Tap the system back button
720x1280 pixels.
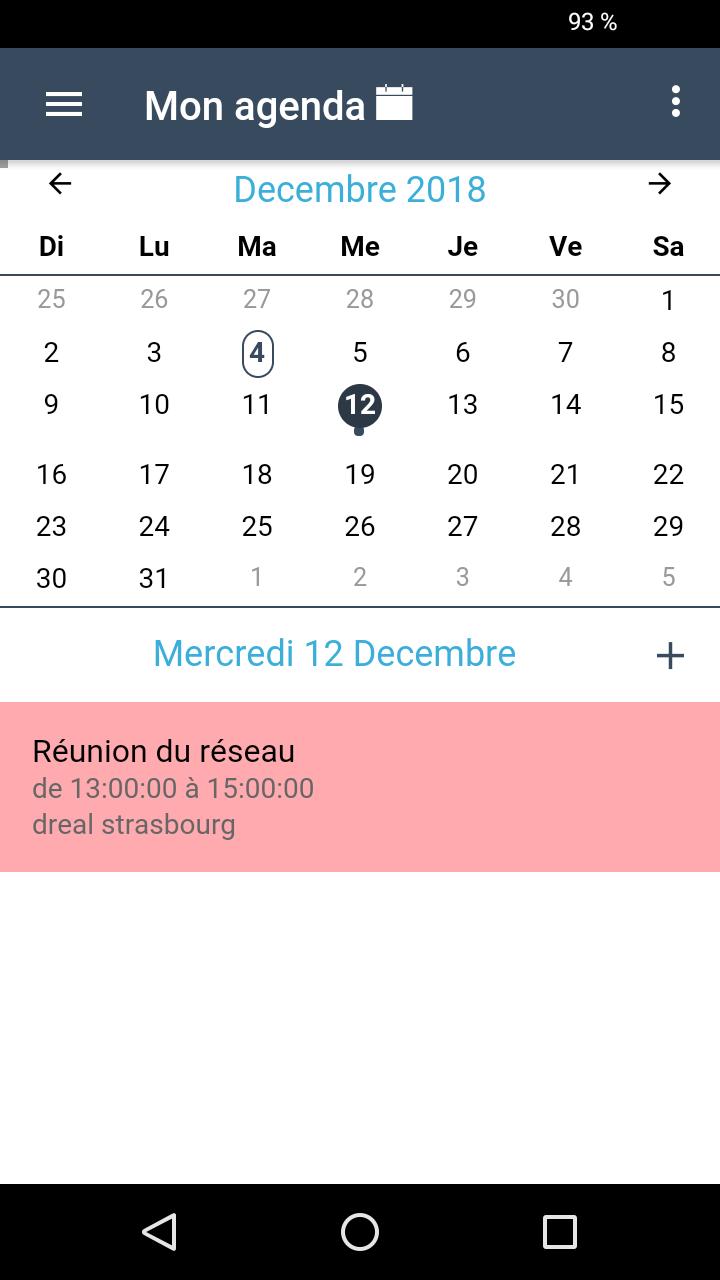160,1232
